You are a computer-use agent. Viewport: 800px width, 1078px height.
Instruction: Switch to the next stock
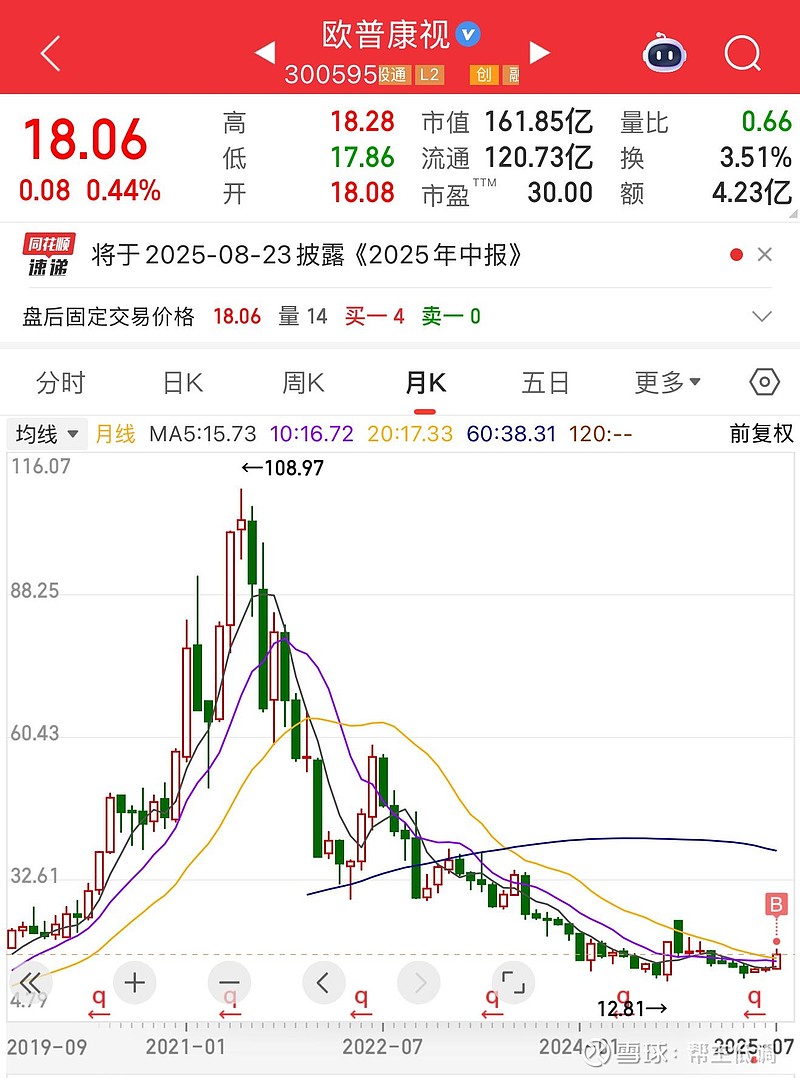click(x=540, y=53)
